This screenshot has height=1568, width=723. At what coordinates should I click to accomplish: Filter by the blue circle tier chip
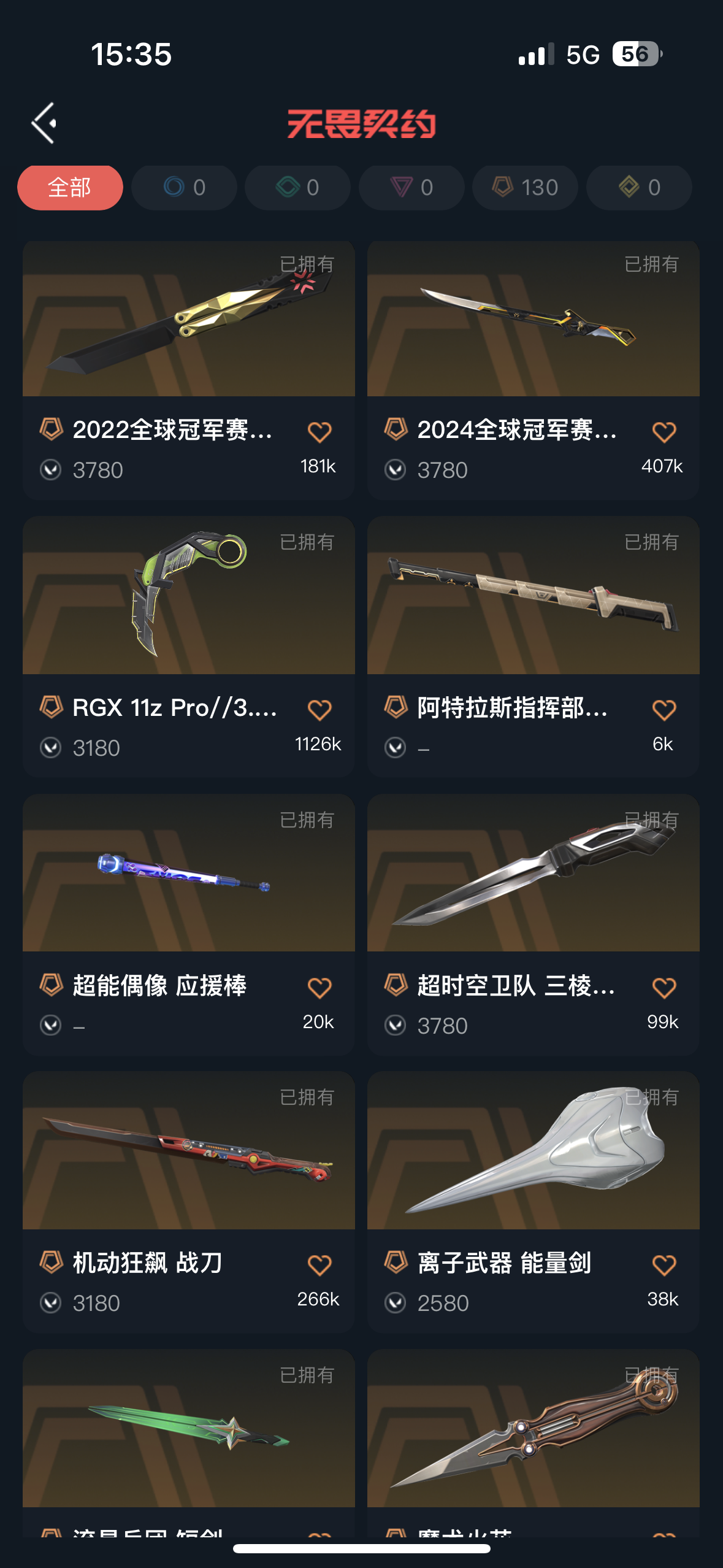coord(184,188)
